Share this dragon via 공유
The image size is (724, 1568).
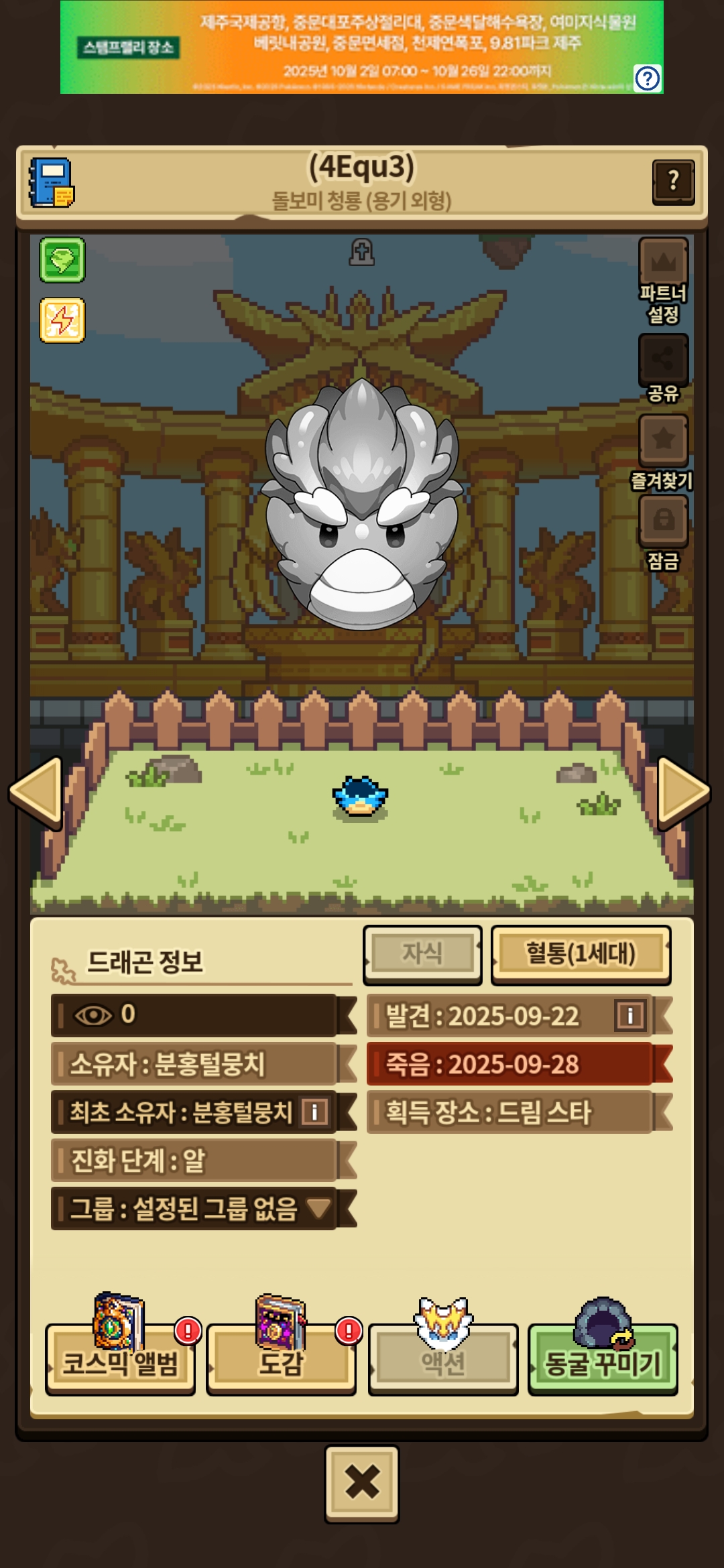tap(663, 359)
